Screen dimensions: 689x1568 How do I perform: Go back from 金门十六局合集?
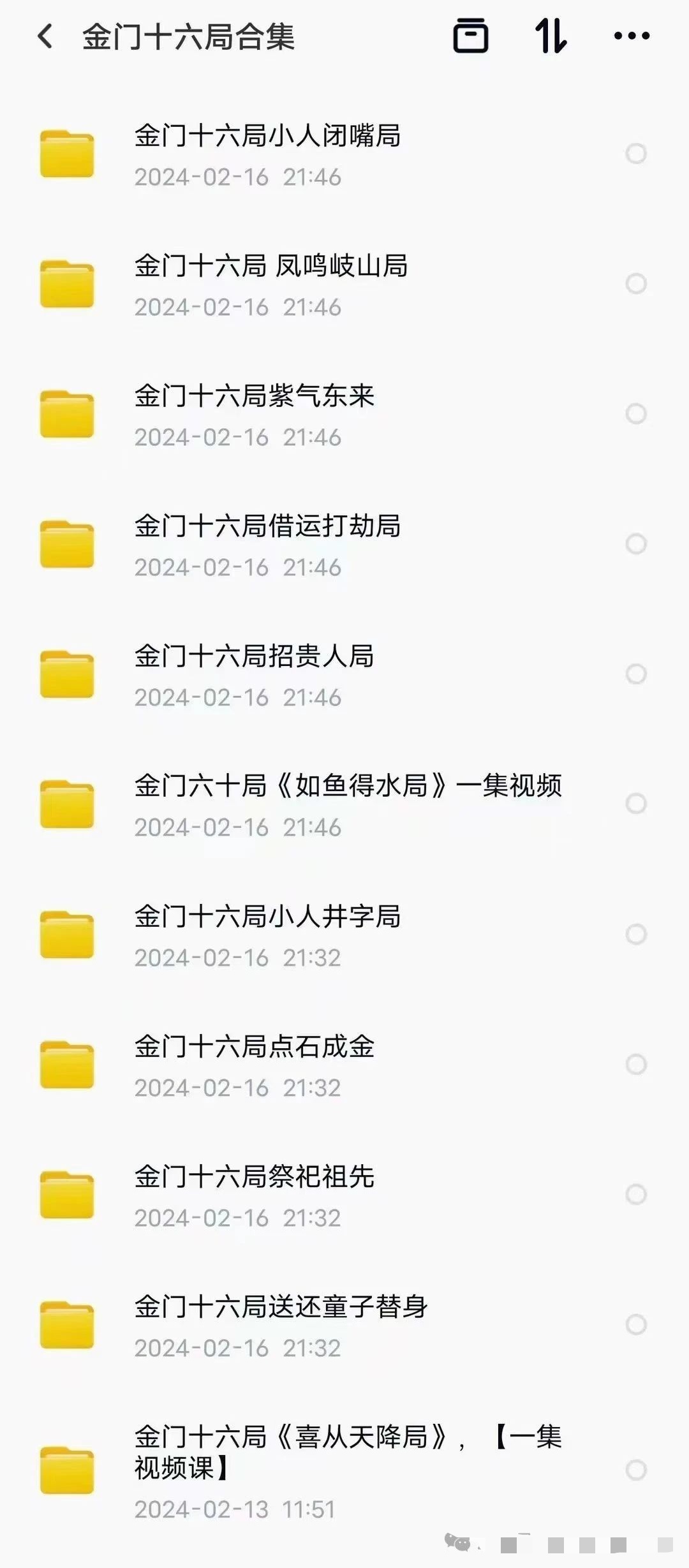(46, 36)
